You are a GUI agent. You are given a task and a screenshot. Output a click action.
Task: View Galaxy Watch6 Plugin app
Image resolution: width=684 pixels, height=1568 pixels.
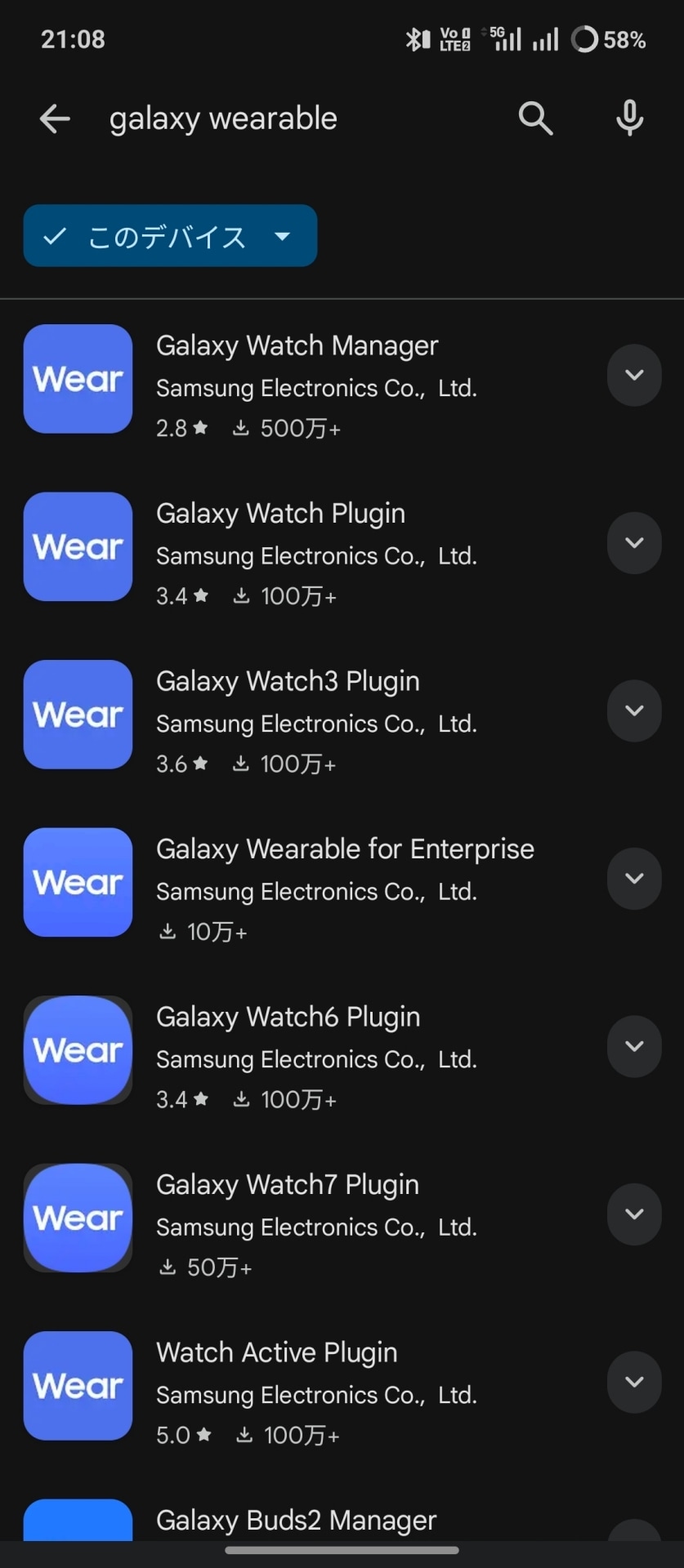[x=288, y=1017]
